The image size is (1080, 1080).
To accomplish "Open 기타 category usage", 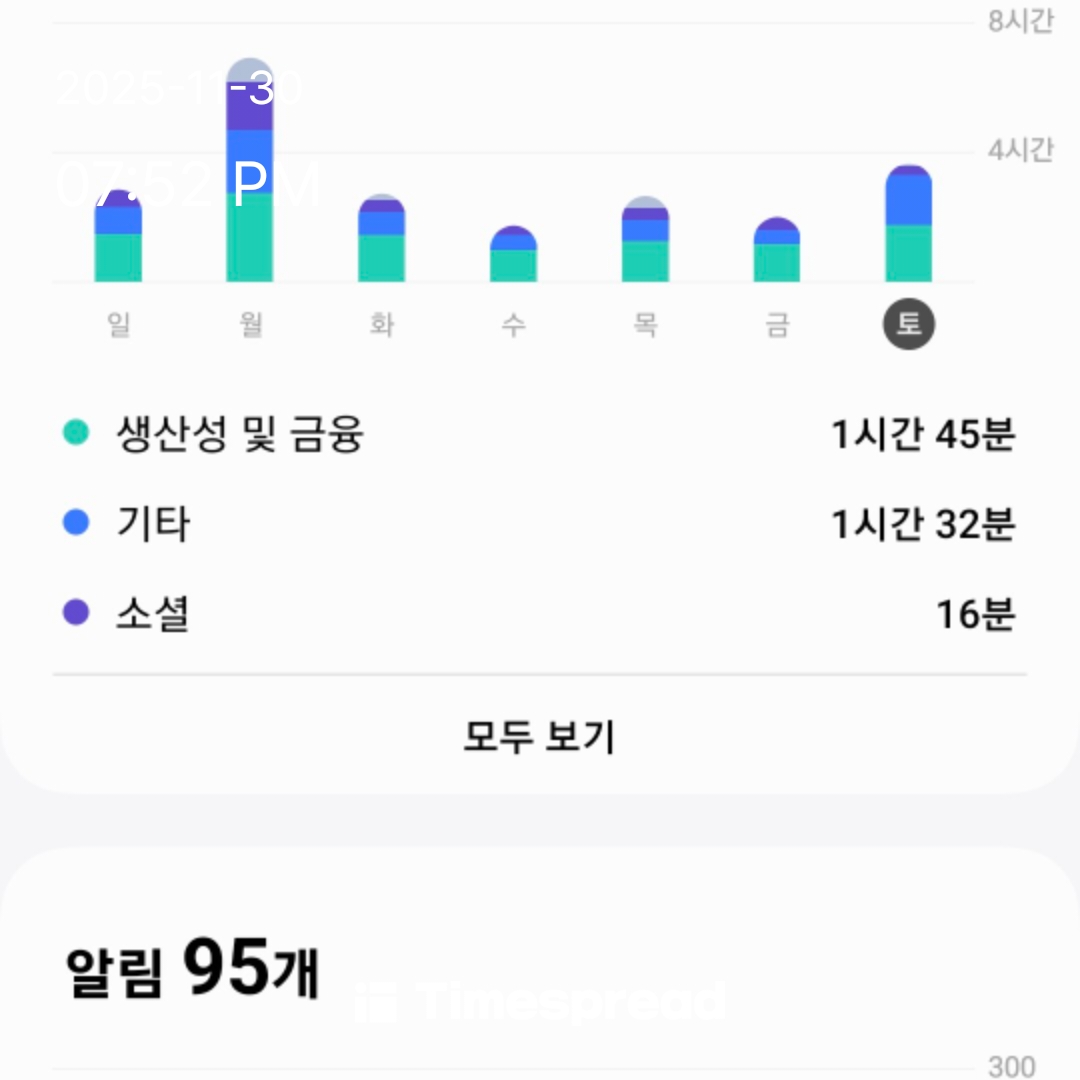I will point(540,523).
